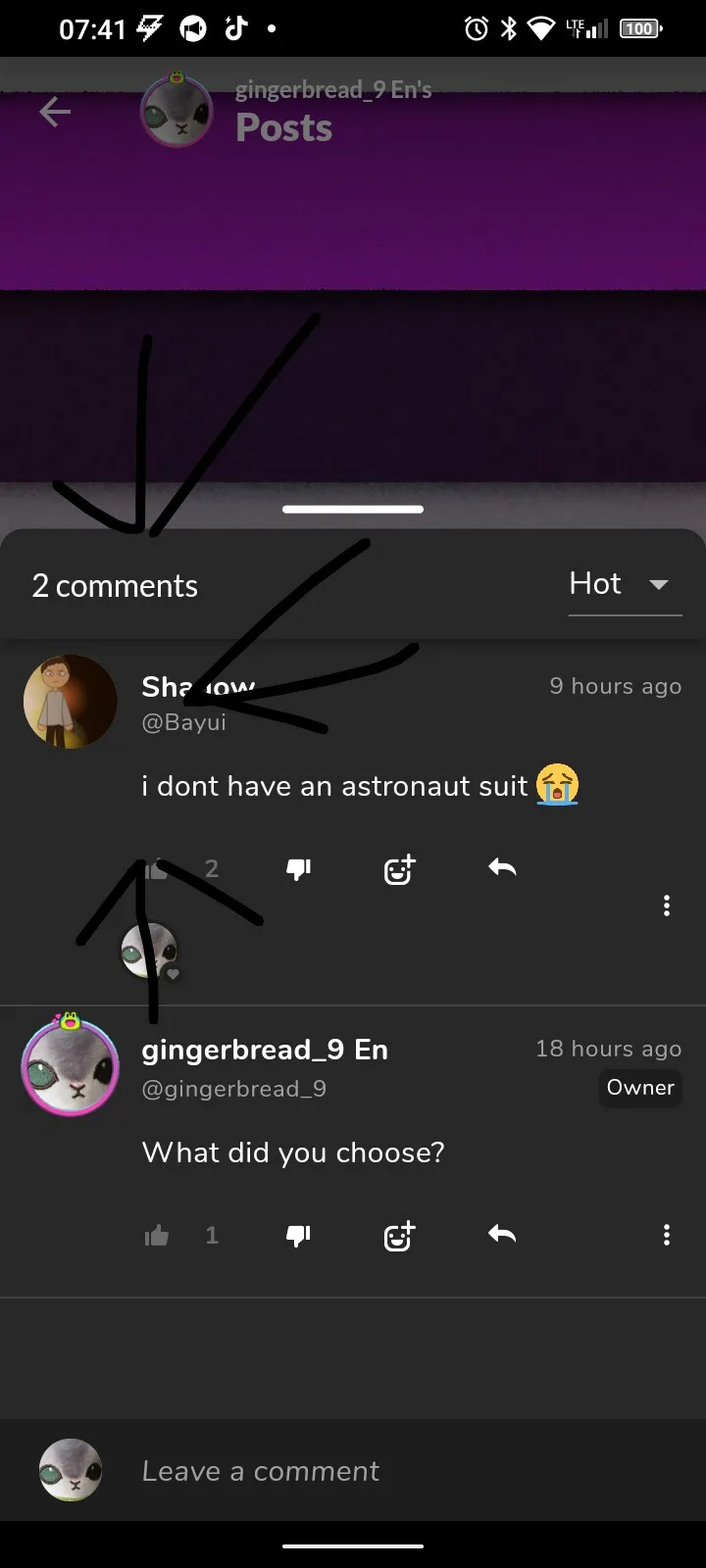Add a reaction to gingerbread_9's comment
Screen dimensions: 706x1568
(399, 1236)
